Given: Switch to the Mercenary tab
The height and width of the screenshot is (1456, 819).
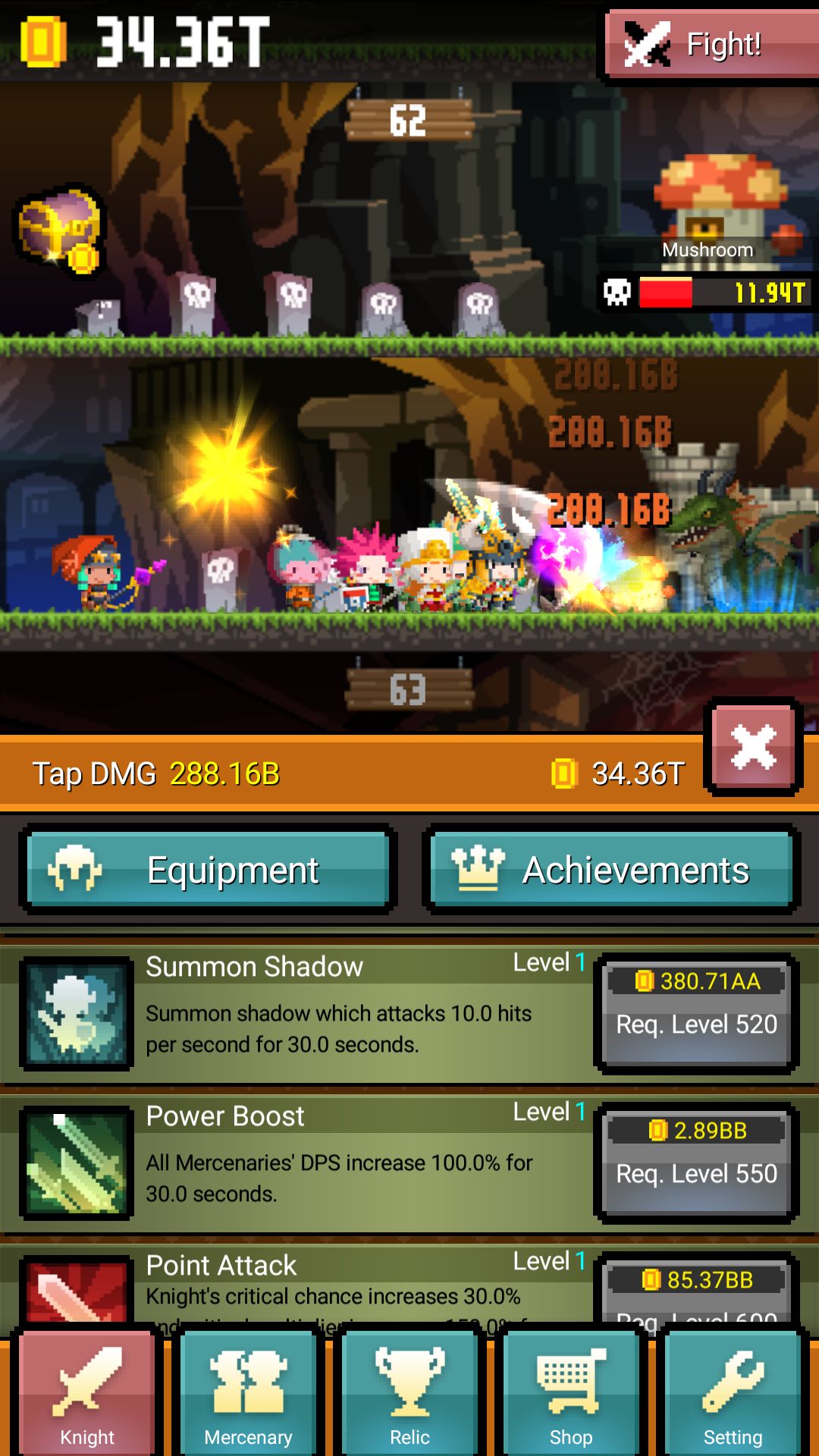Looking at the screenshot, I should click(x=248, y=1395).
